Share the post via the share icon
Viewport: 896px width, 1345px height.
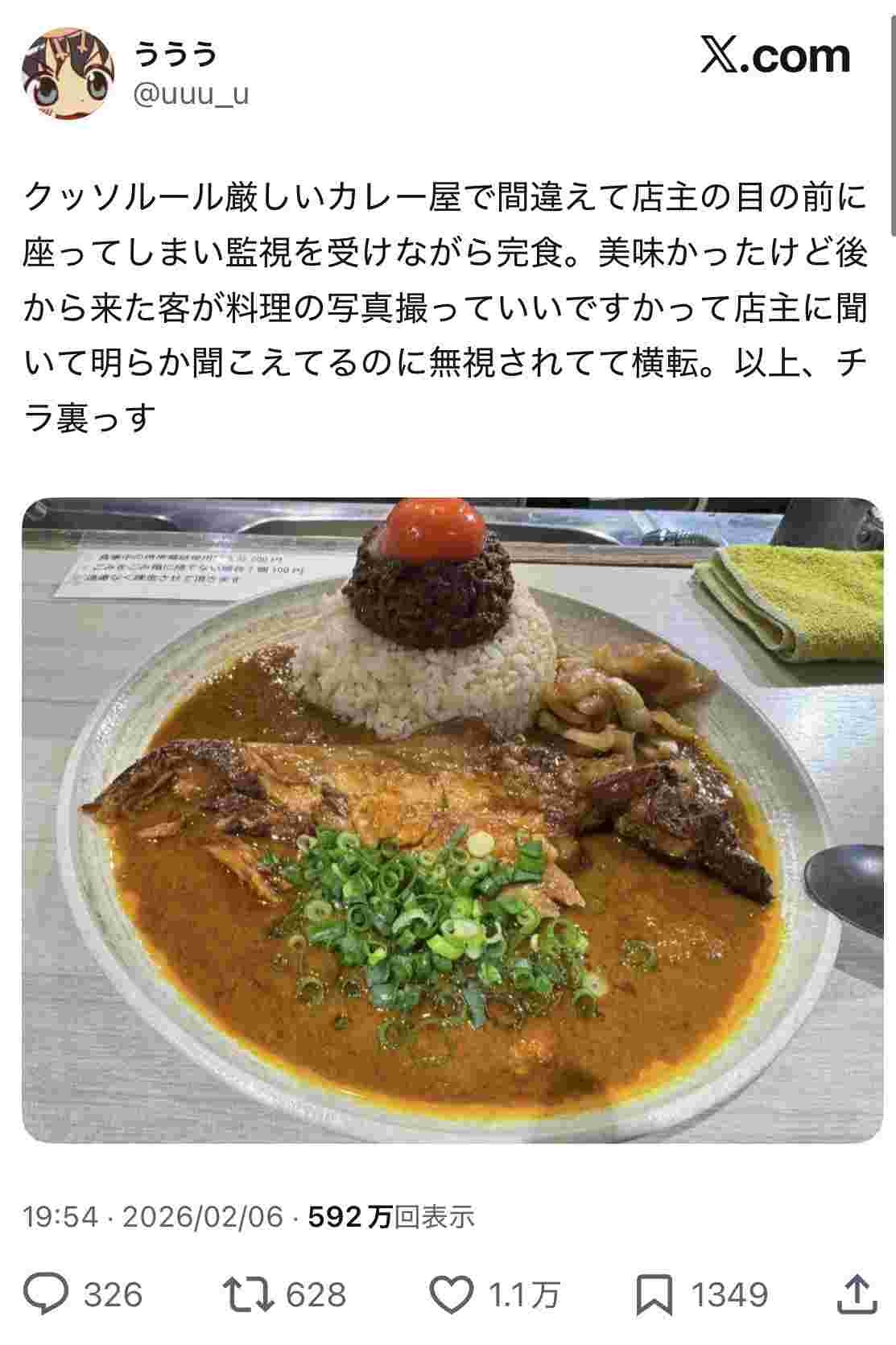click(x=858, y=1294)
